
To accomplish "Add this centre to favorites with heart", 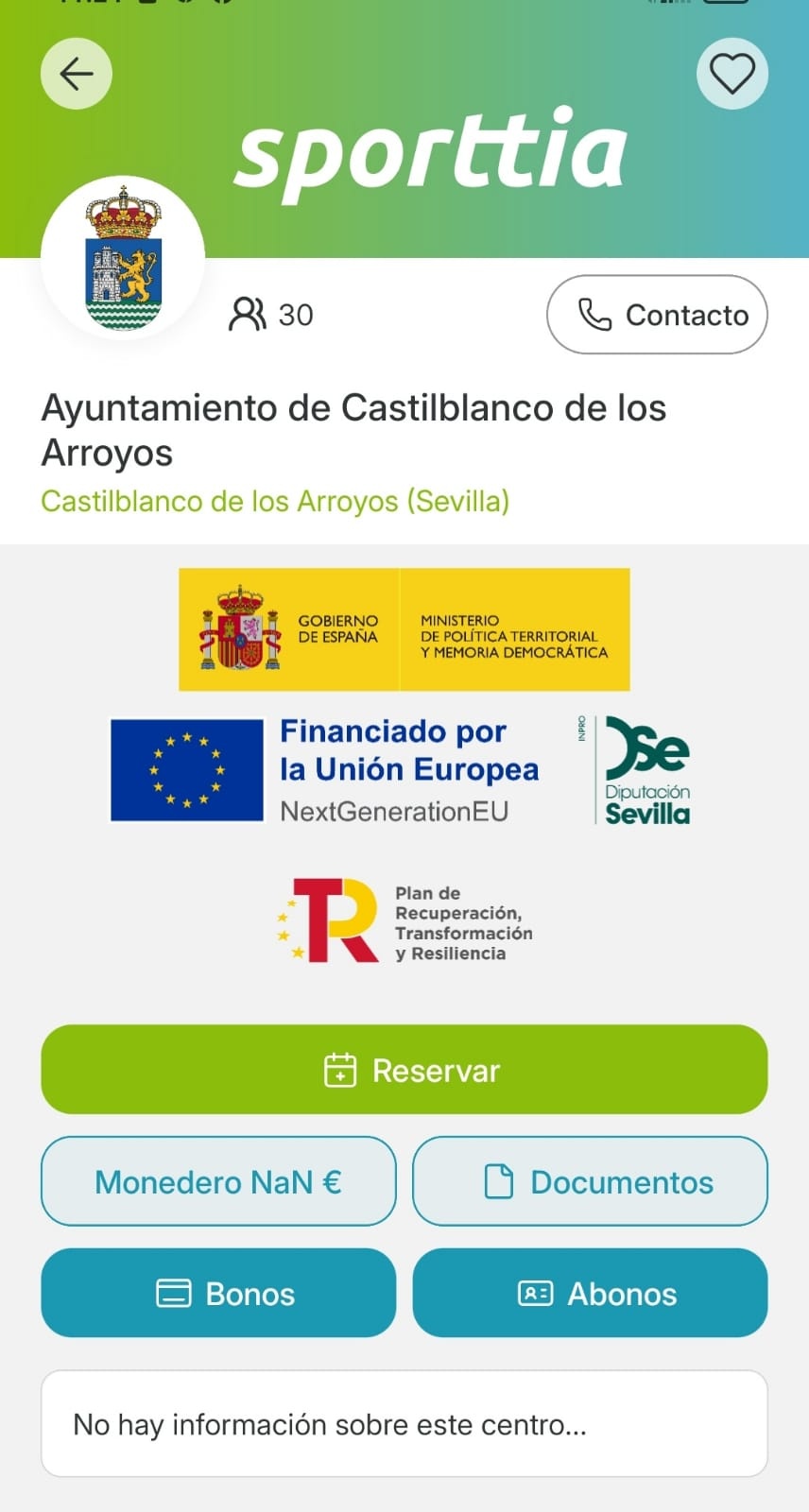I will click(732, 74).
